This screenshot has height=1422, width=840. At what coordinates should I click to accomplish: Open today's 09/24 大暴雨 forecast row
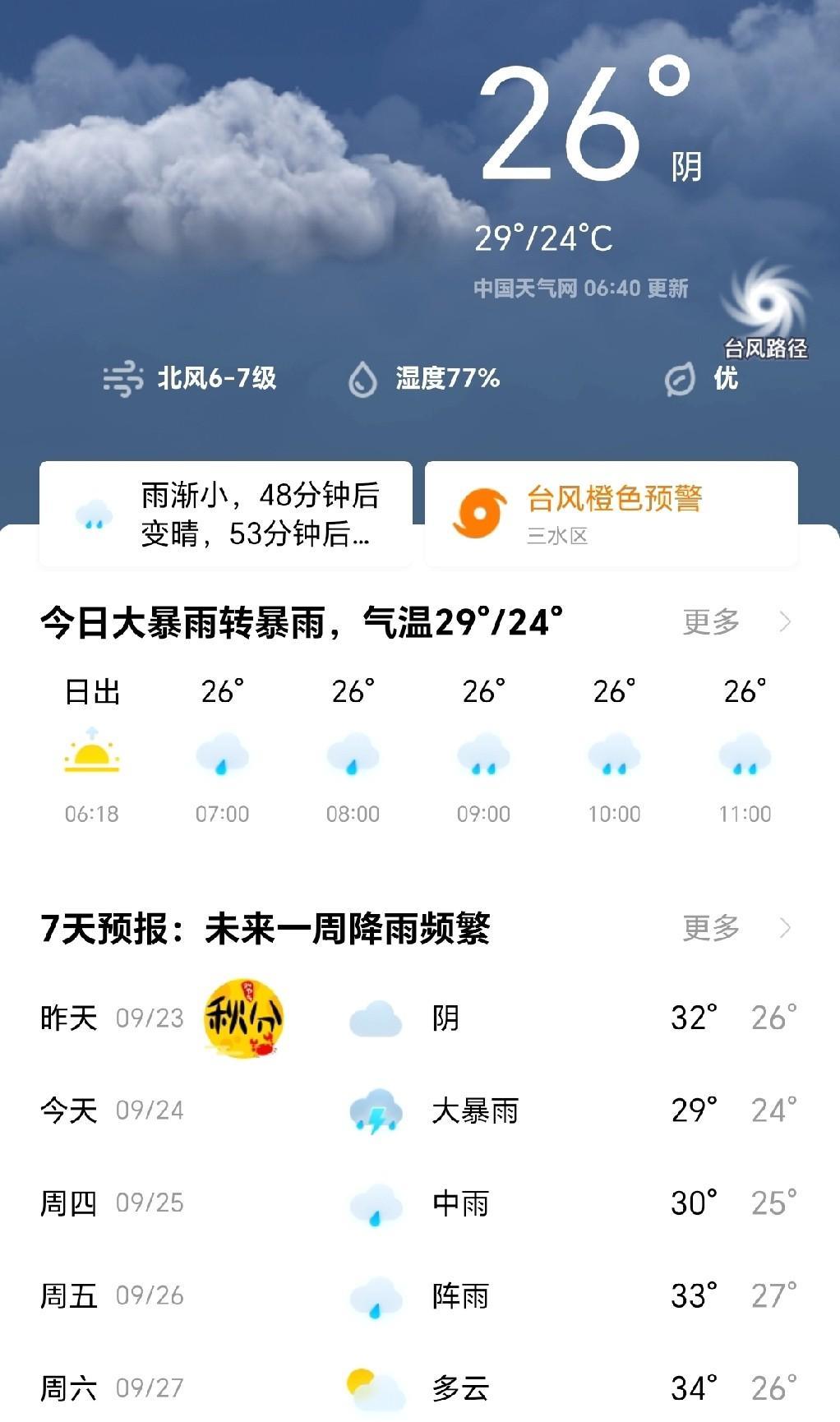pyautogui.click(x=419, y=1110)
